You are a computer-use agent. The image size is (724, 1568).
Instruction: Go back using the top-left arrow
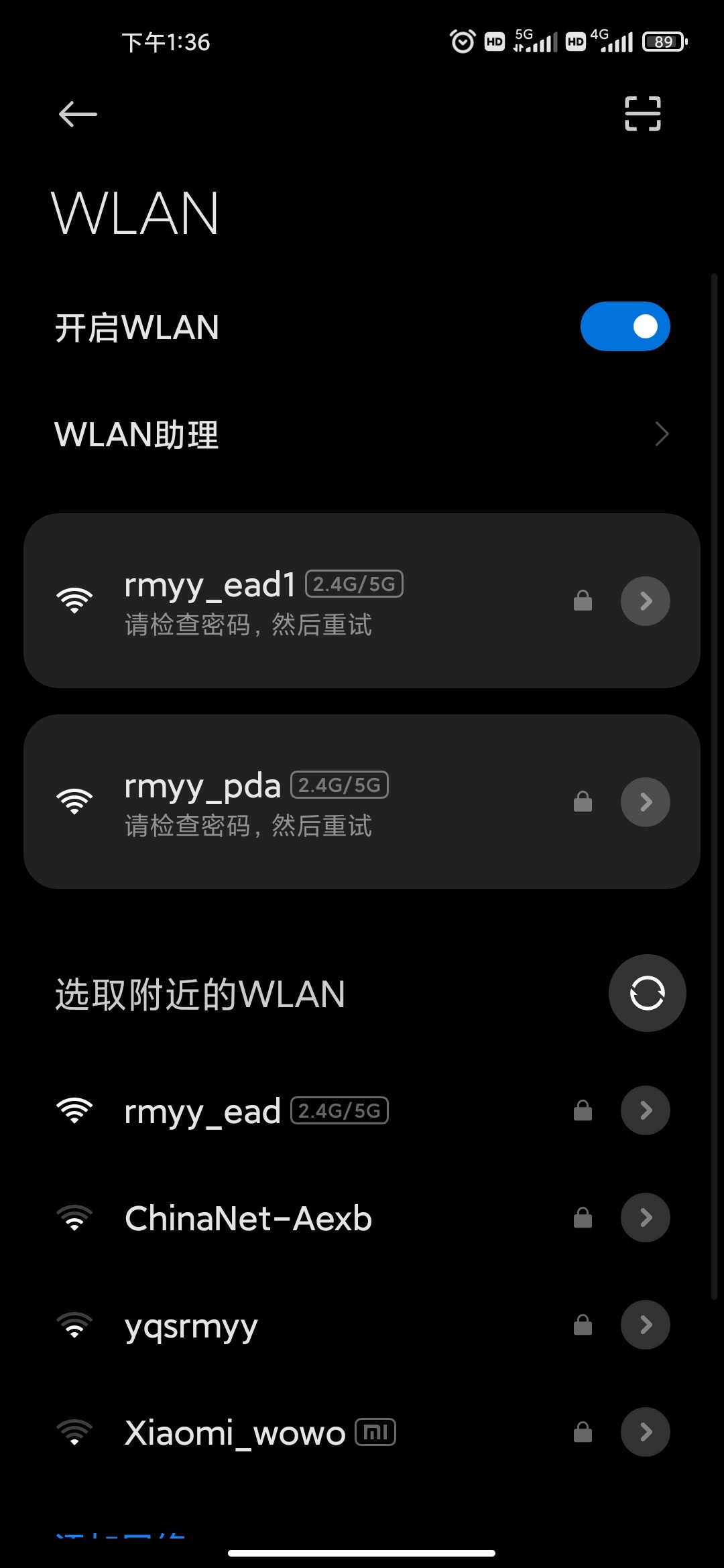[x=78, y=114]
